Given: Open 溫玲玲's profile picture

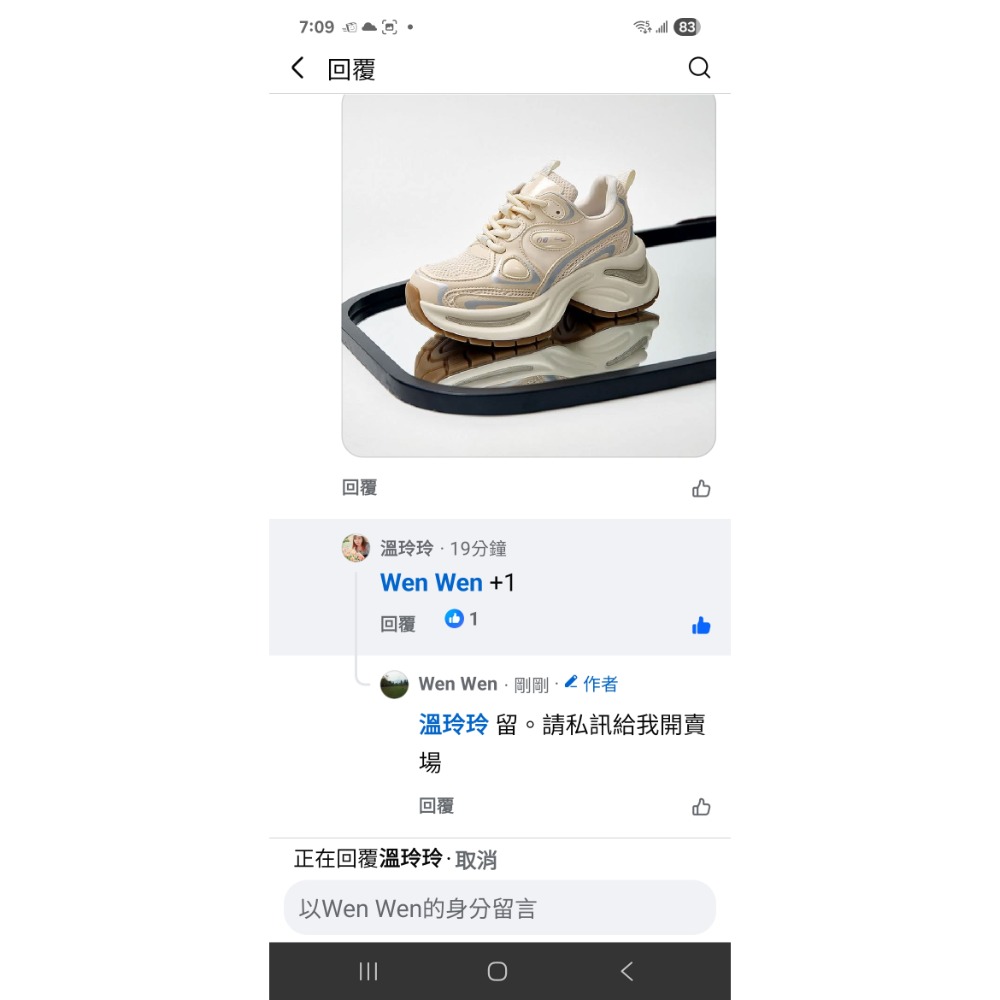Looking at the screenshot, I should (x=356, y=548).
